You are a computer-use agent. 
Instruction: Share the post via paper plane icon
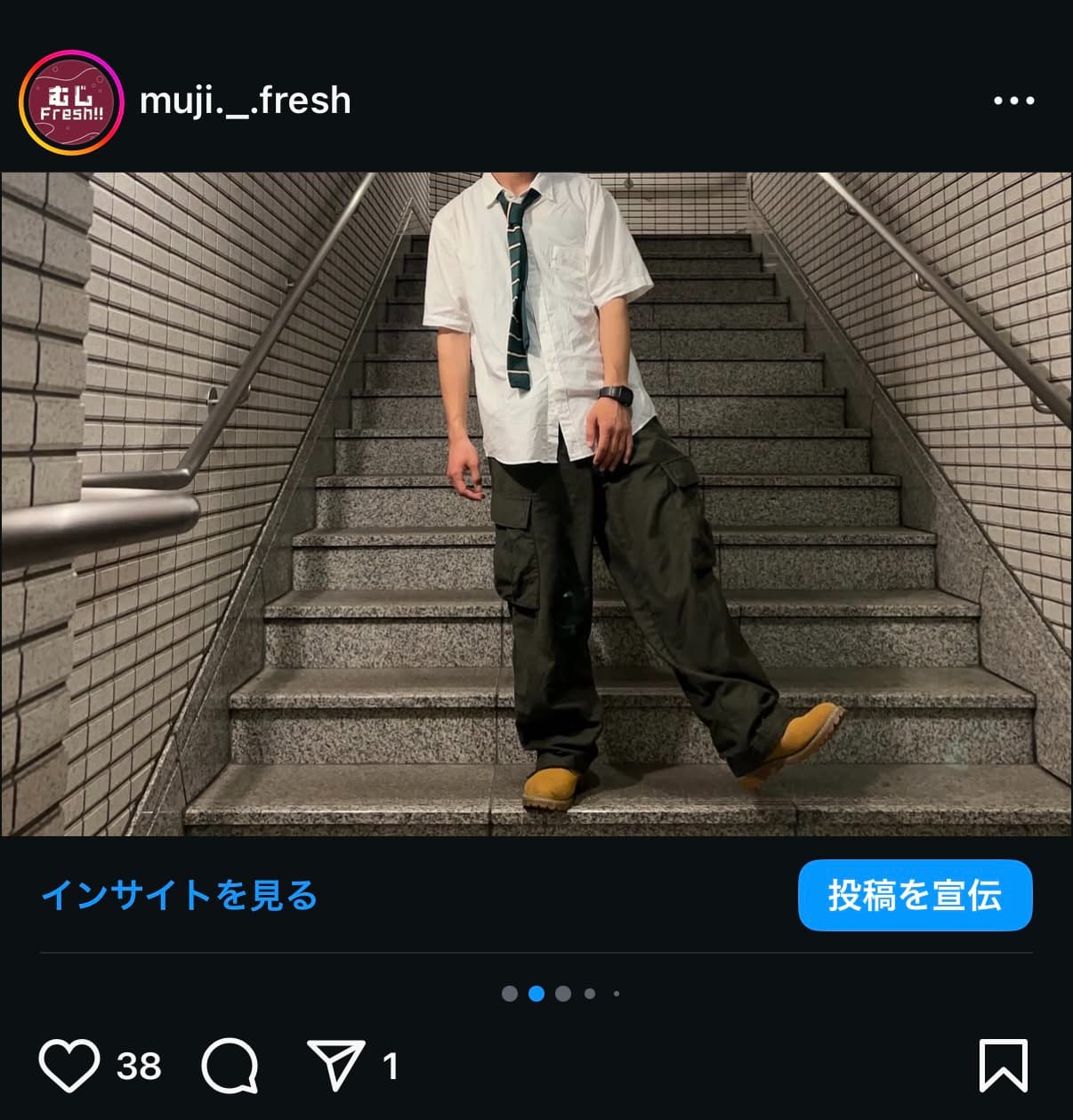pyautogui.click(x=336, y=1065)
